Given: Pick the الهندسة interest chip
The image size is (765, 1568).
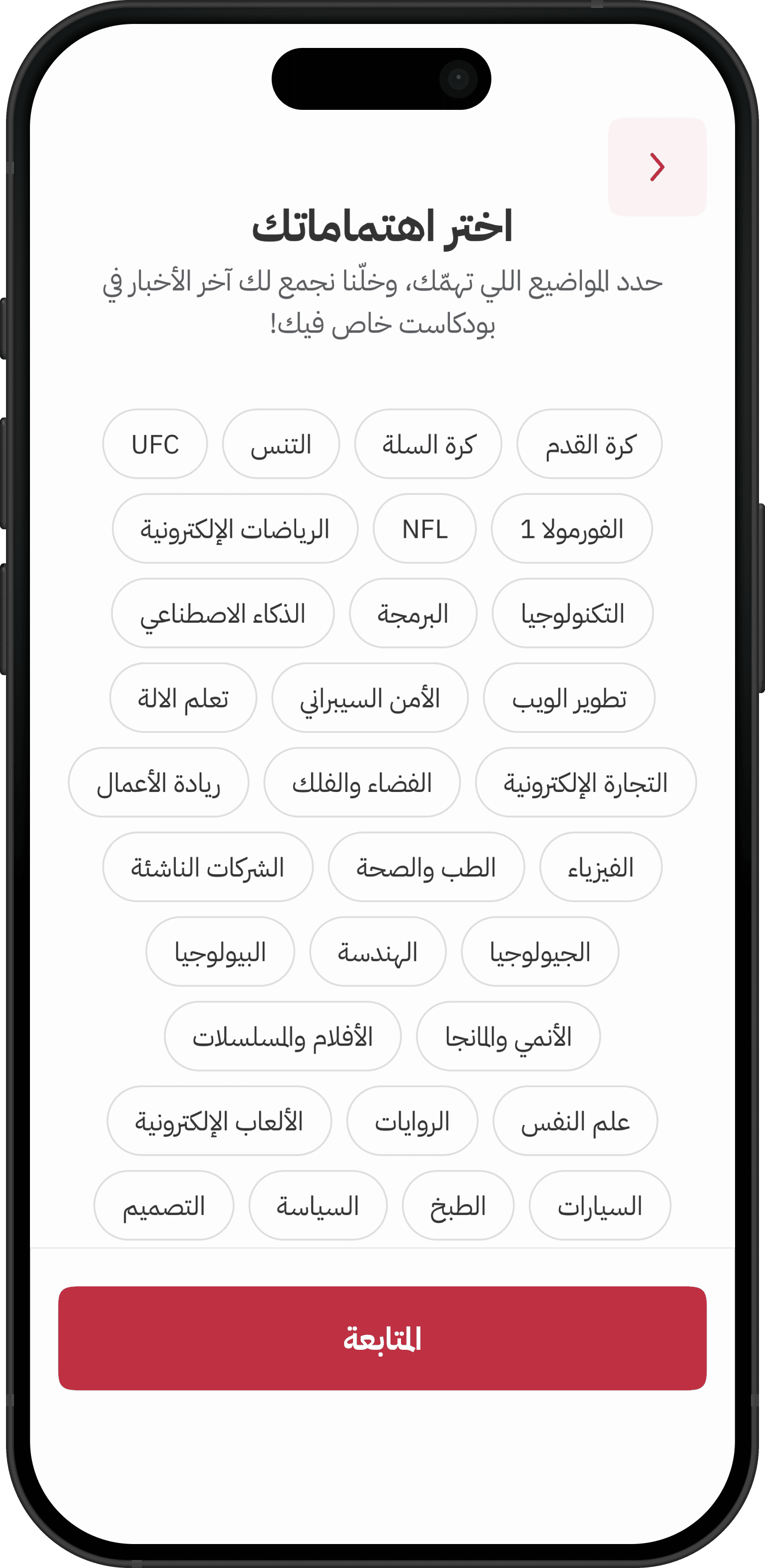Looking at the screenshot, I should point(378,951).
